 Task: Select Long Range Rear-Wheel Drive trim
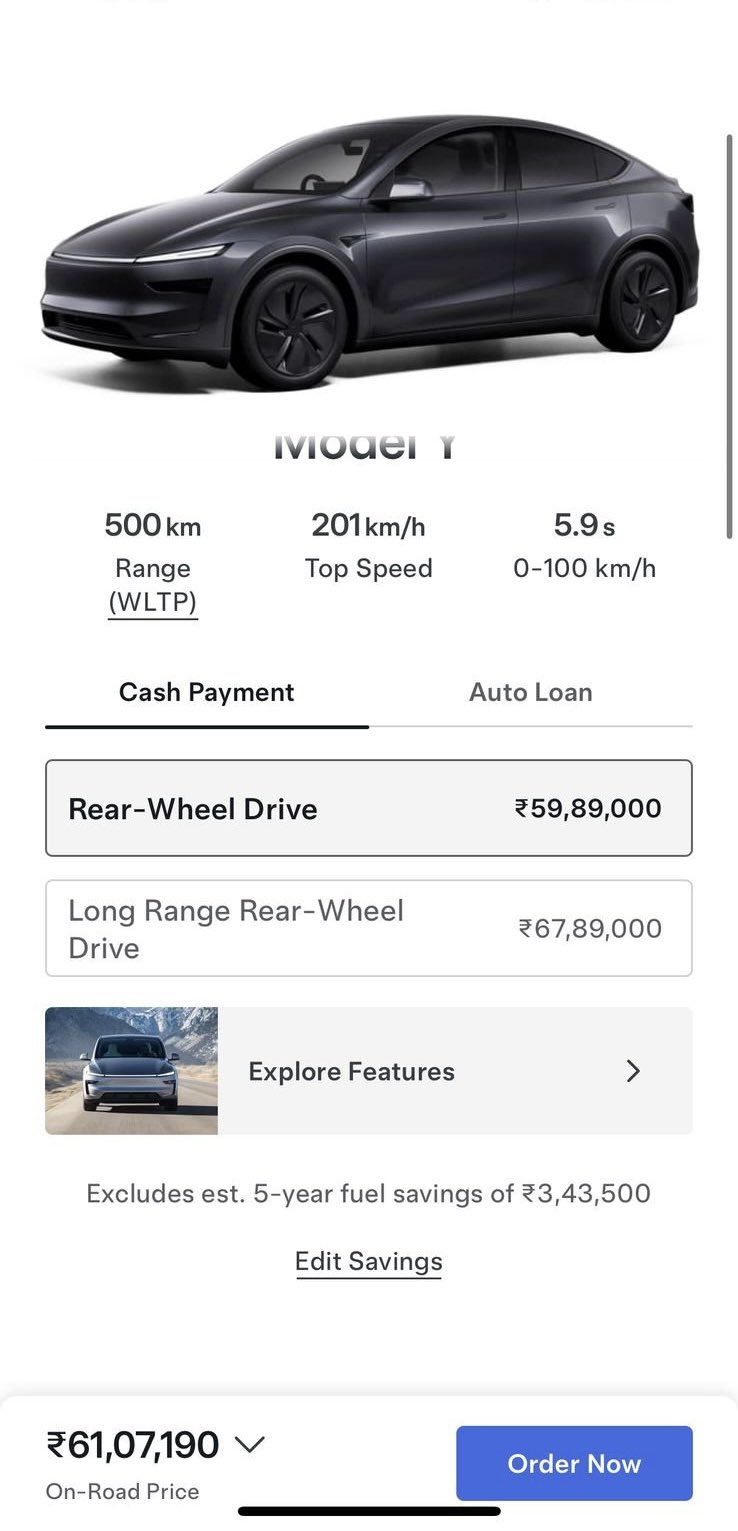[368, 928]
